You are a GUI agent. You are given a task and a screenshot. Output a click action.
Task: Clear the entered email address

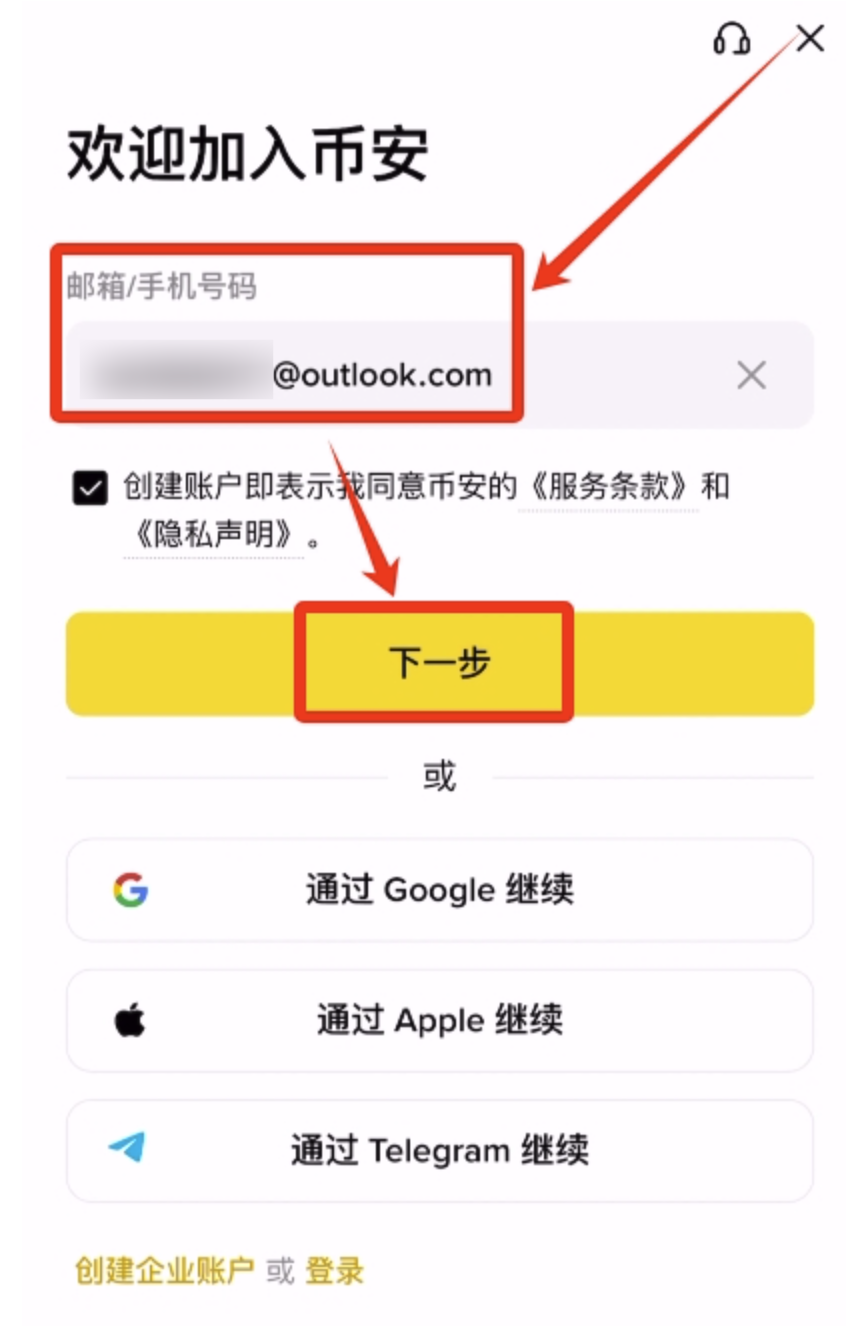[751, 376]
